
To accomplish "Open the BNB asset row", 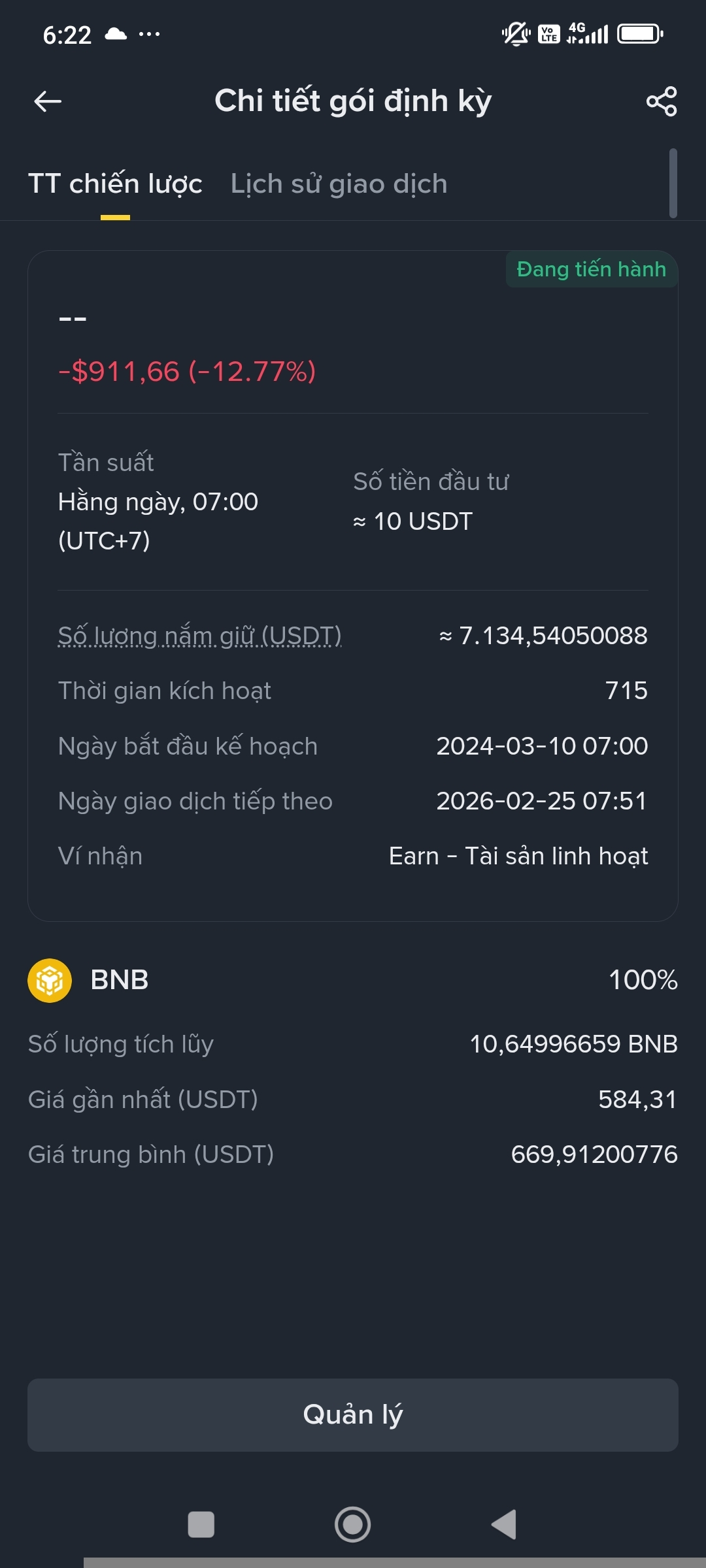I will (x=353, y=980).
